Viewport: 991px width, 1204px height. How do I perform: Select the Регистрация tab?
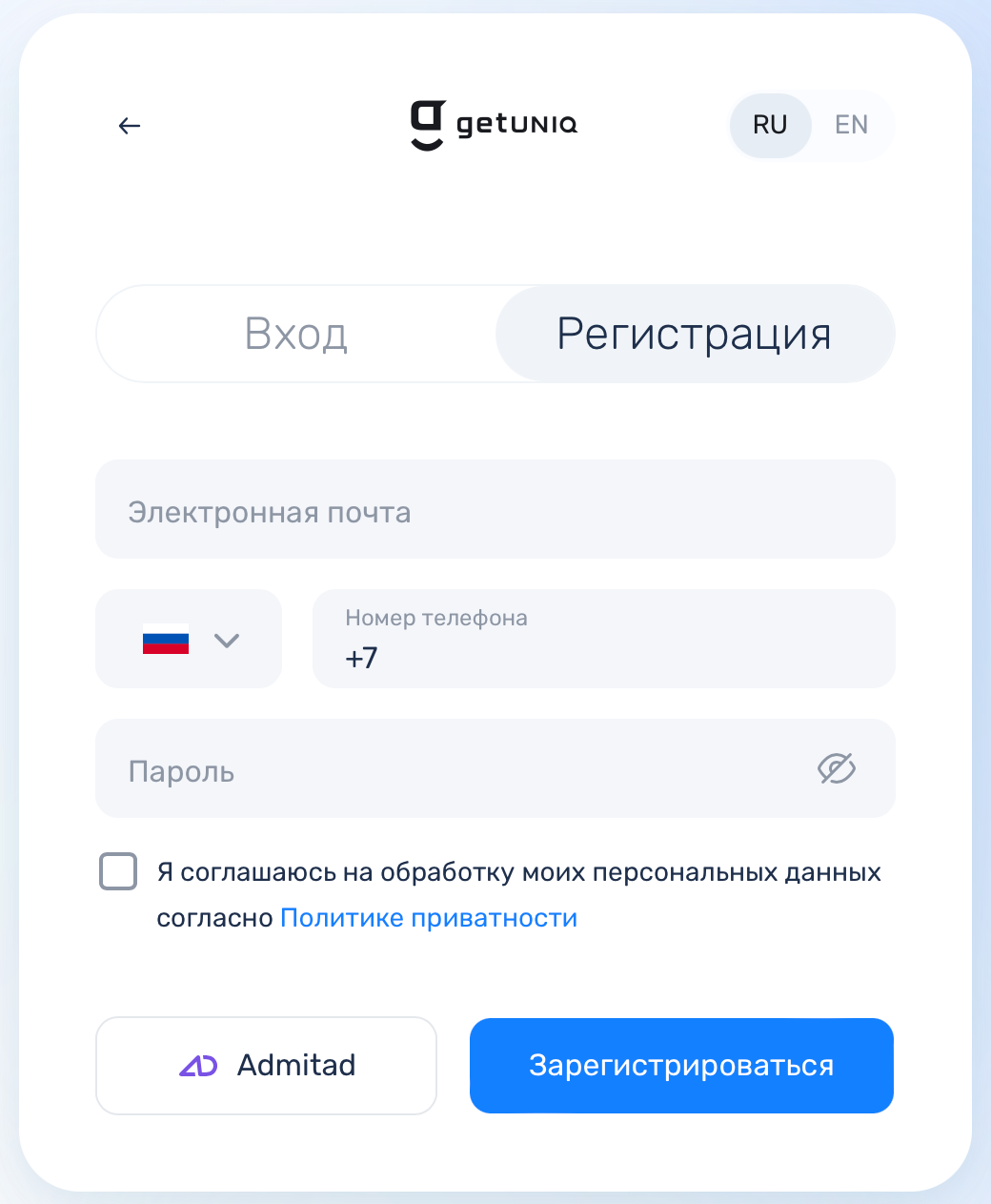click(x=695, y=334)
